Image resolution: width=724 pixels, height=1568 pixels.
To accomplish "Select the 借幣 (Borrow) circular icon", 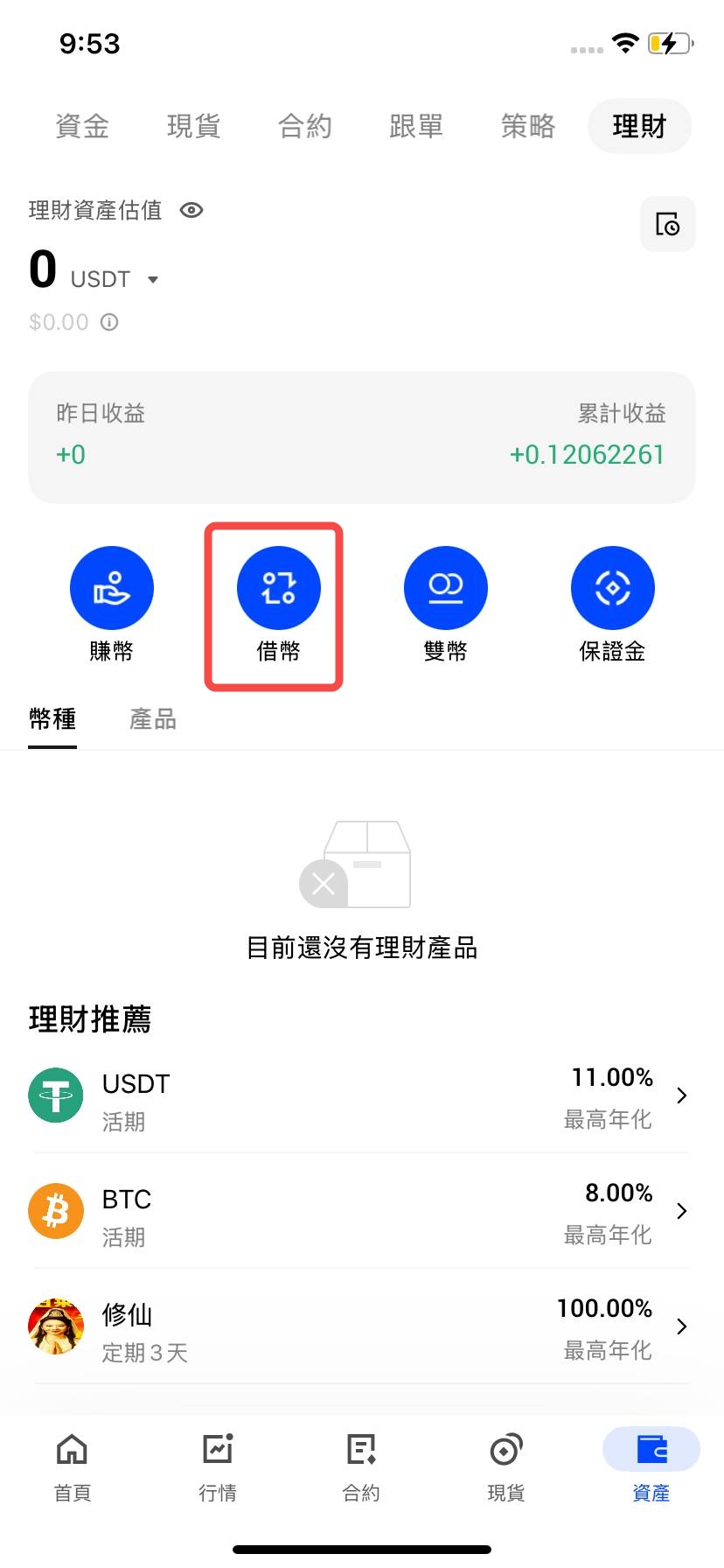I will coord(278,587).
